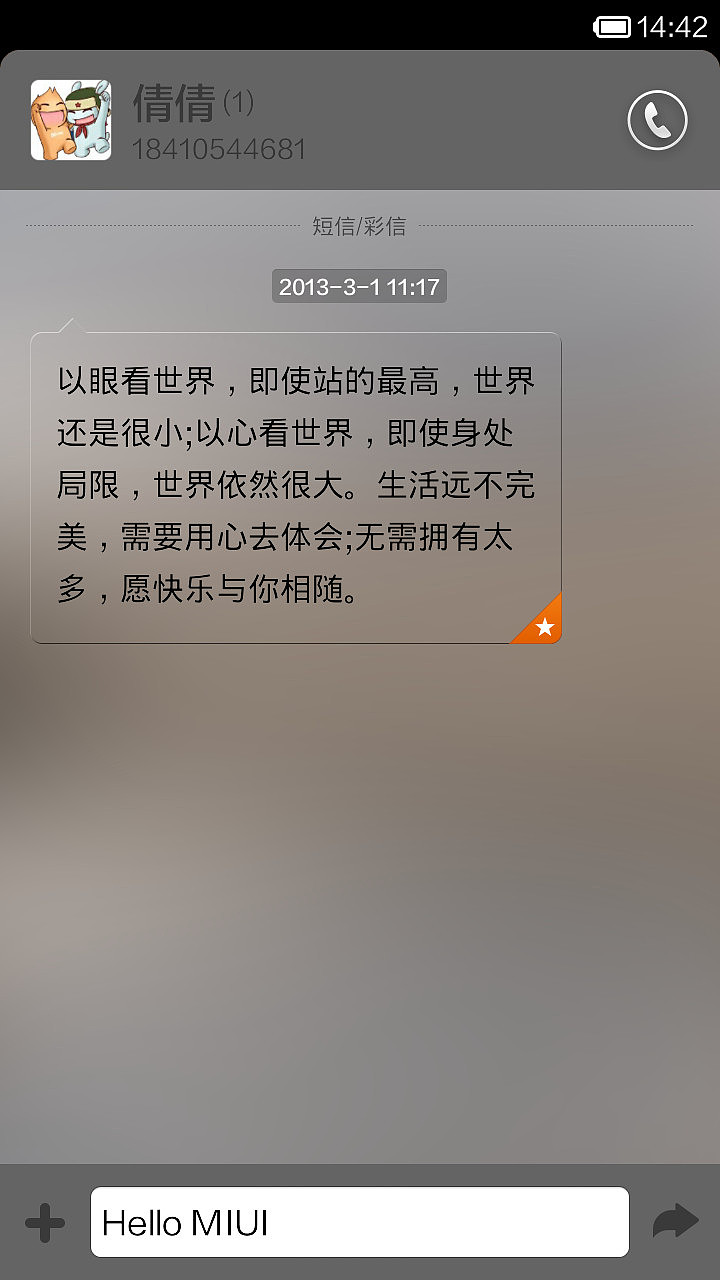
Task: Call 倩倩 with the phone icon
Action: [657, 120]
